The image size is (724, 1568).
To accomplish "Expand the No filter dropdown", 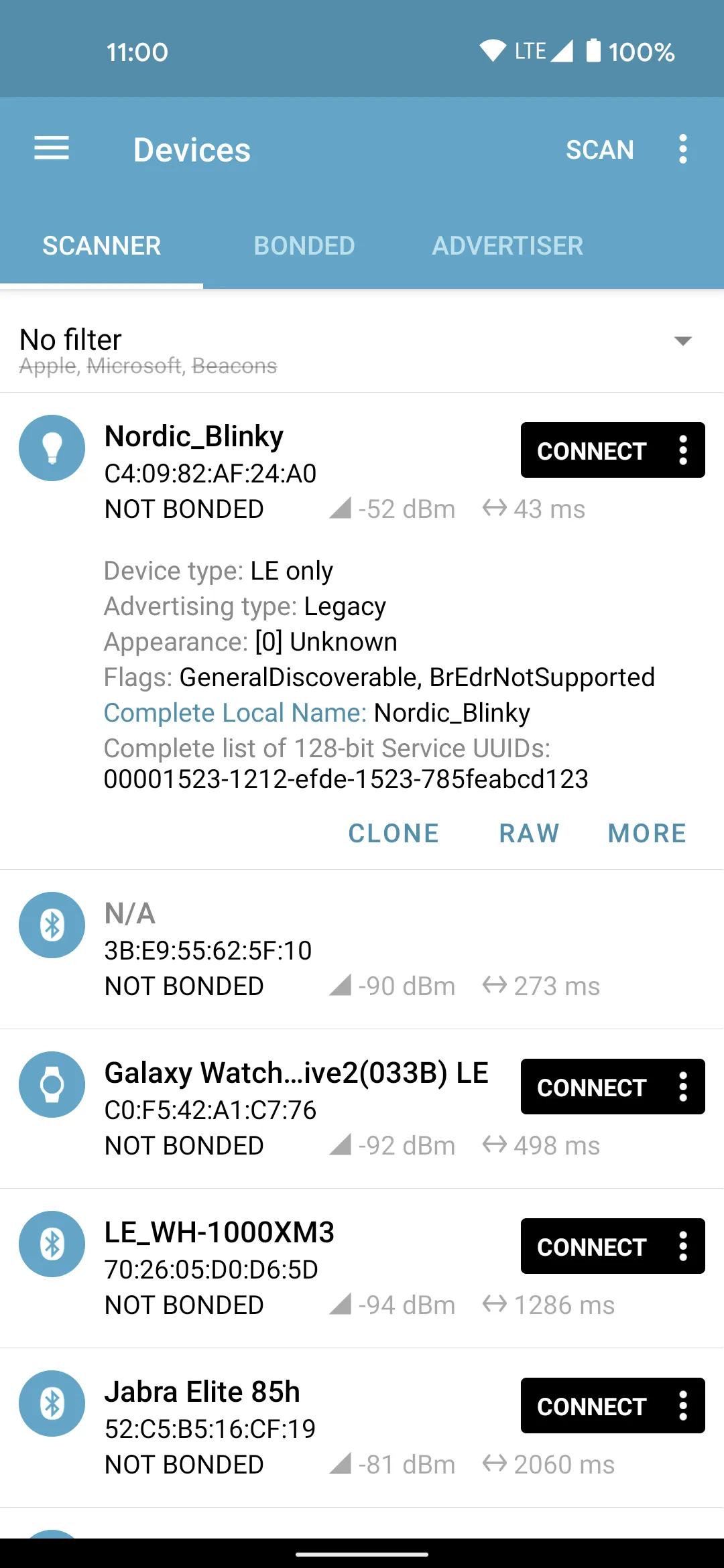I will point(682,341).
